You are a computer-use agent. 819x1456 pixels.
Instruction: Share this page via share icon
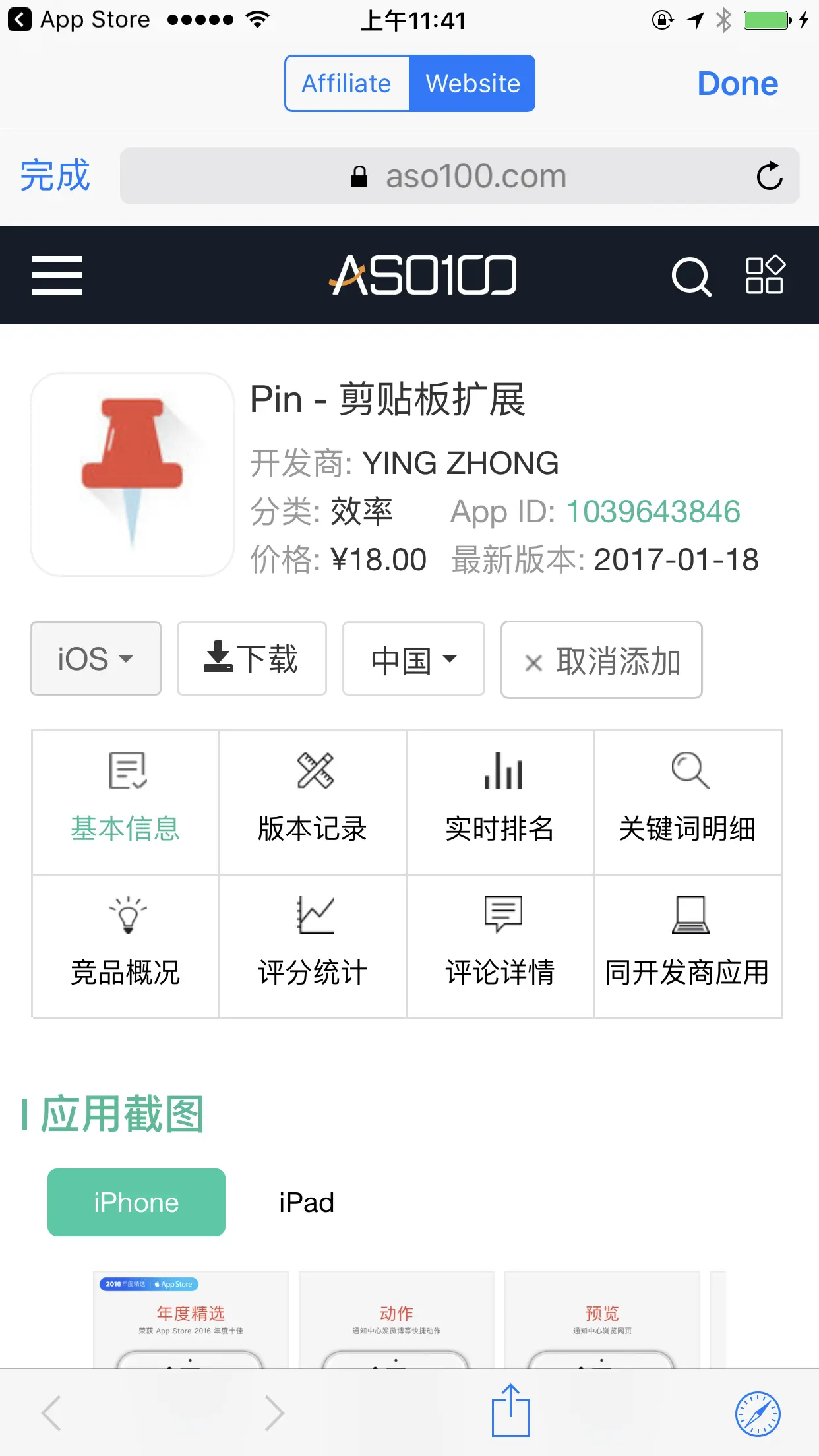pyautogui.click(x=510, y=1412)
